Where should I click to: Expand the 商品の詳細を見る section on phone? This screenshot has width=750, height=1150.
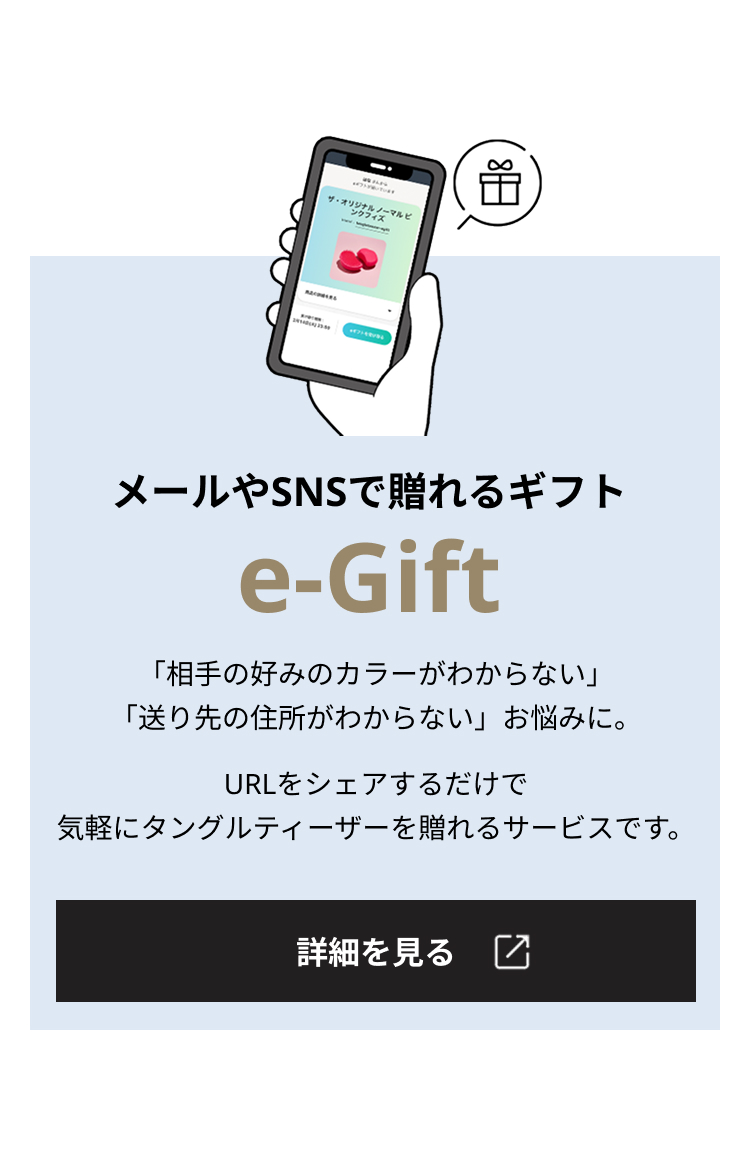[321, 294]
